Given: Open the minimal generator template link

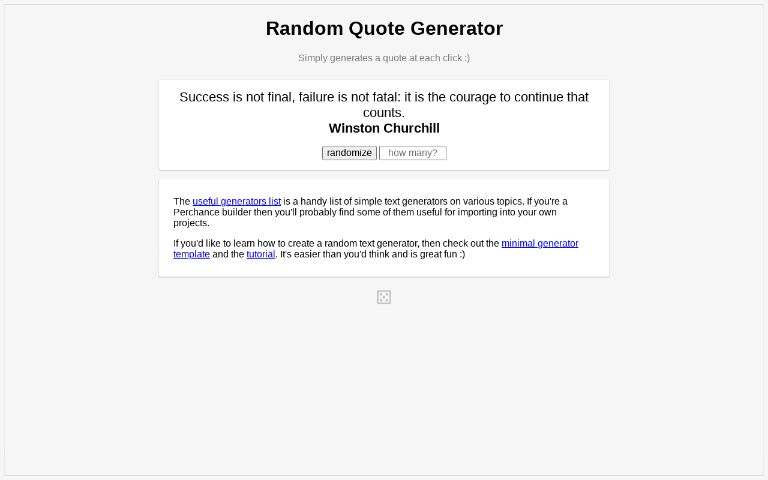Looking at the screenshot, I should click(x=539, y=243).
